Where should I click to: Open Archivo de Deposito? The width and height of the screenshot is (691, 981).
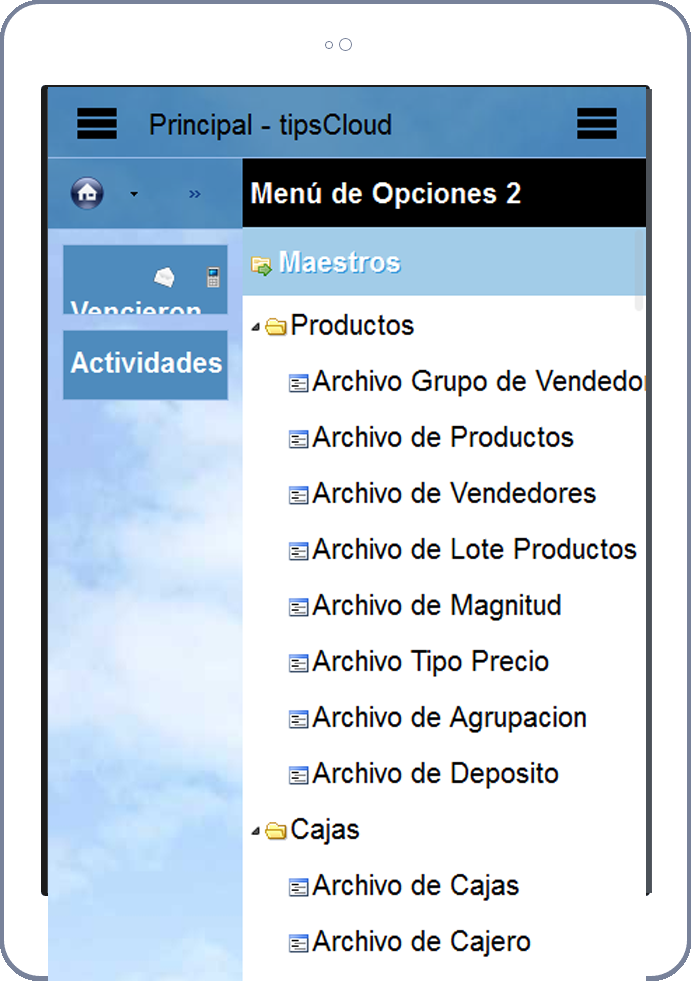click(435, 774)
